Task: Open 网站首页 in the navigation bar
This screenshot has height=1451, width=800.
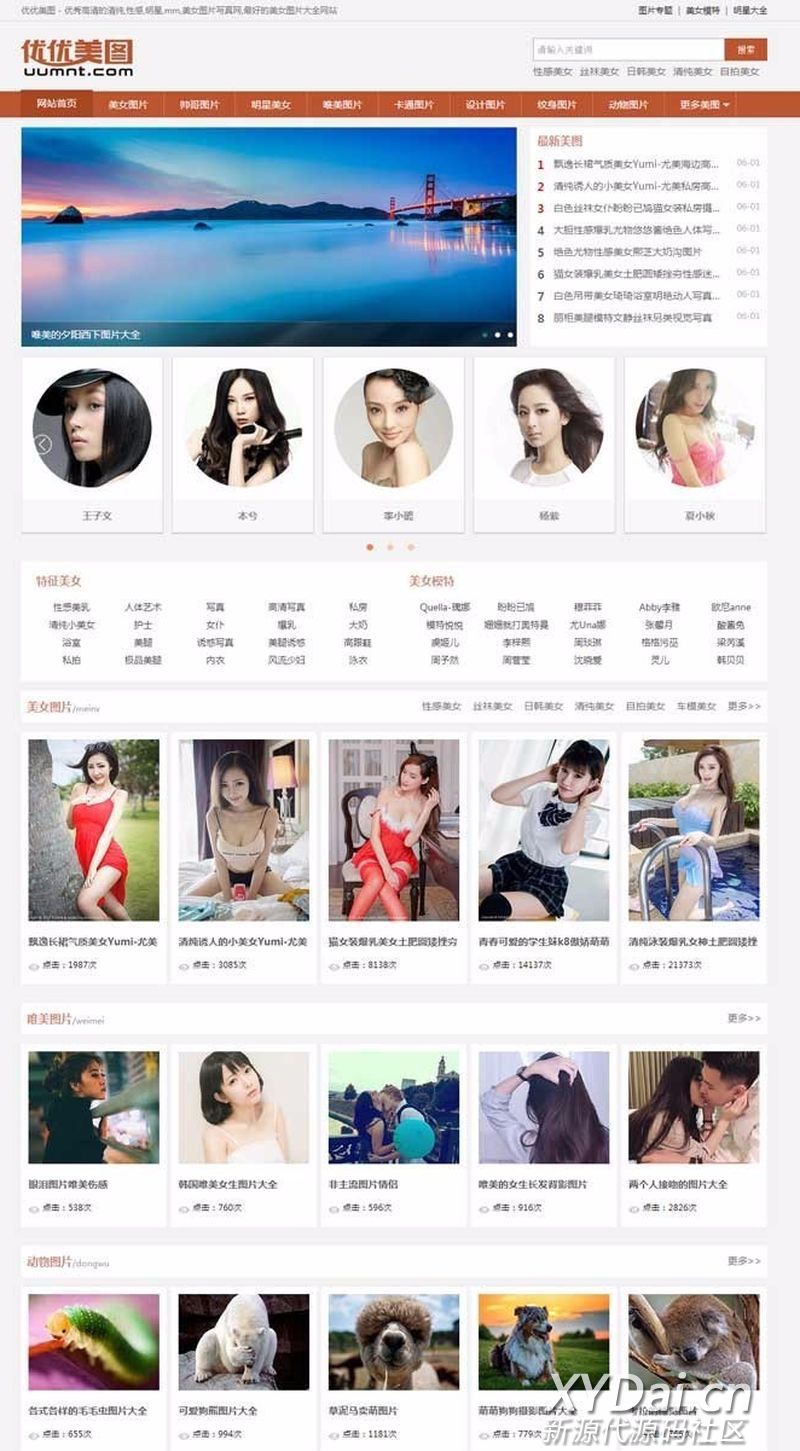Action: tap(56, 104)
